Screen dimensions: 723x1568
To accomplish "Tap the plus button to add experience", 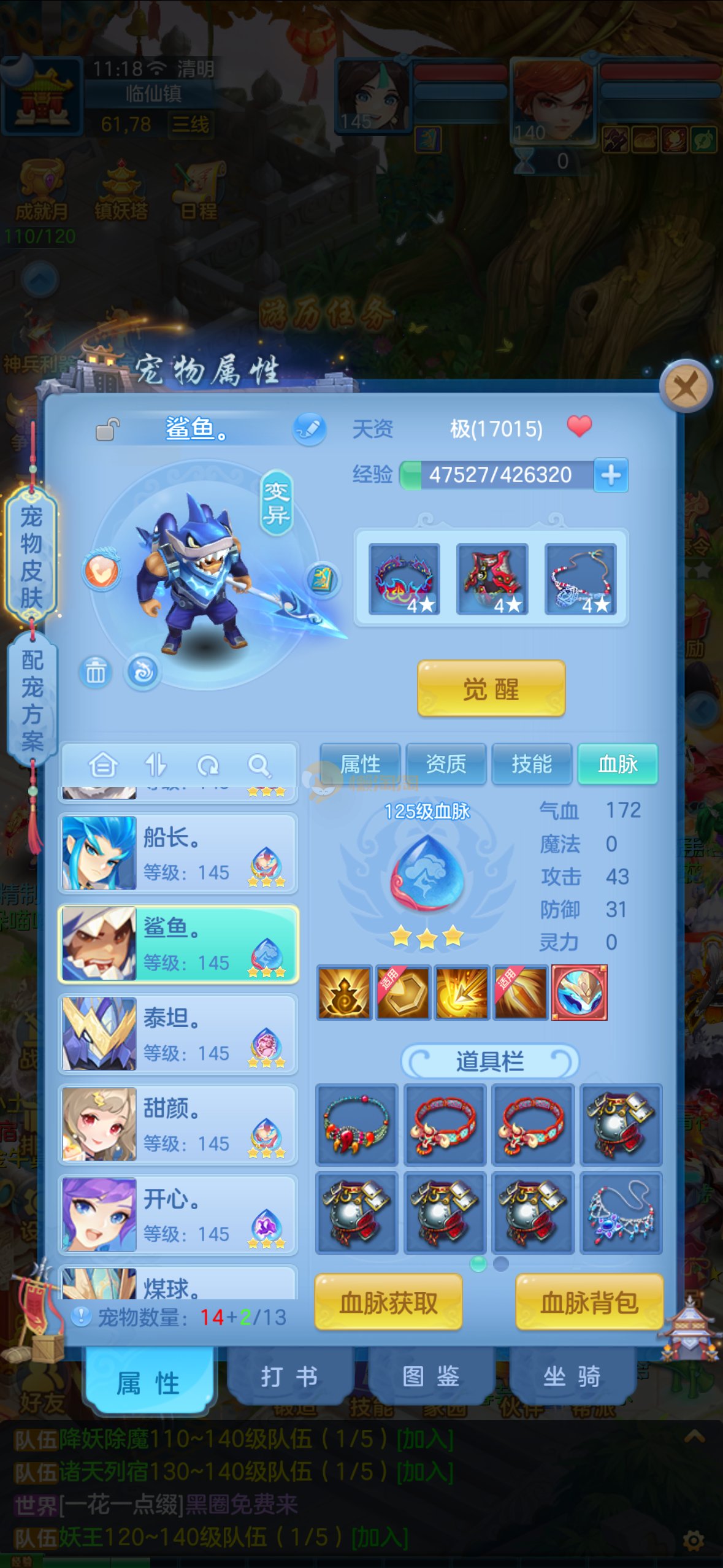I will 611,475.
